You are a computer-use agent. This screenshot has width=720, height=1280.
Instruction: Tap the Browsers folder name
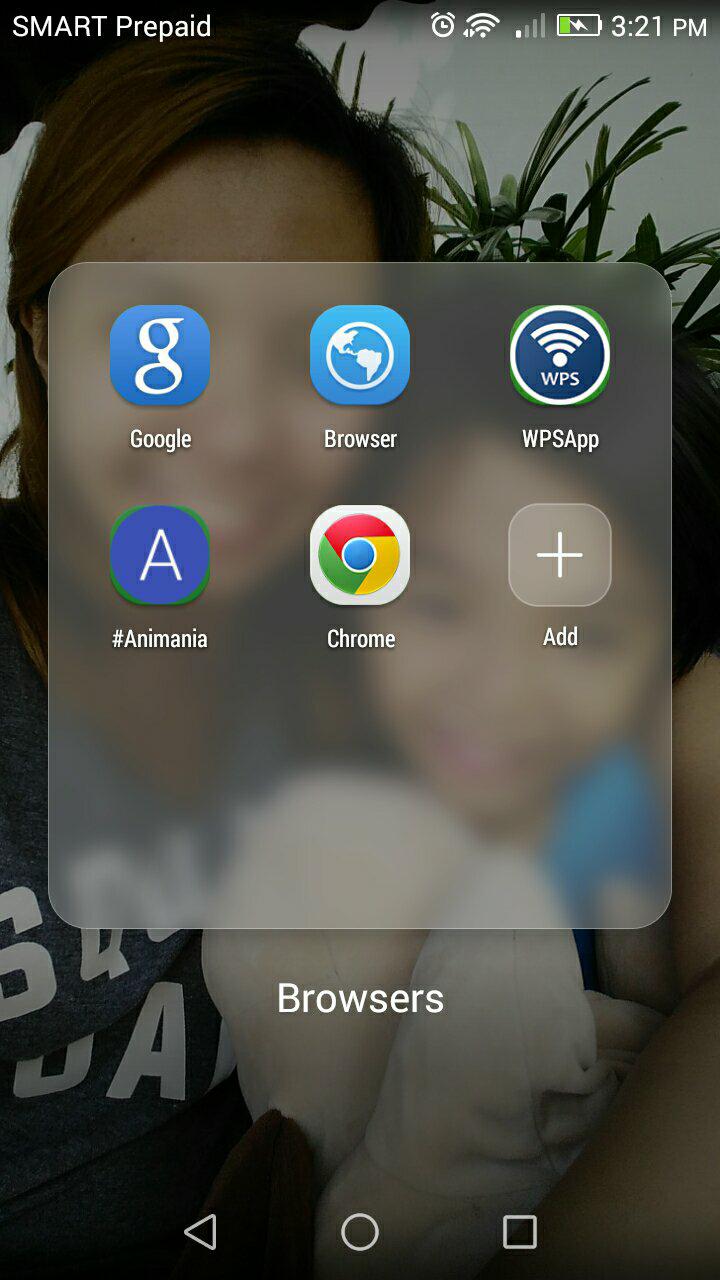[x=360, y=998]
